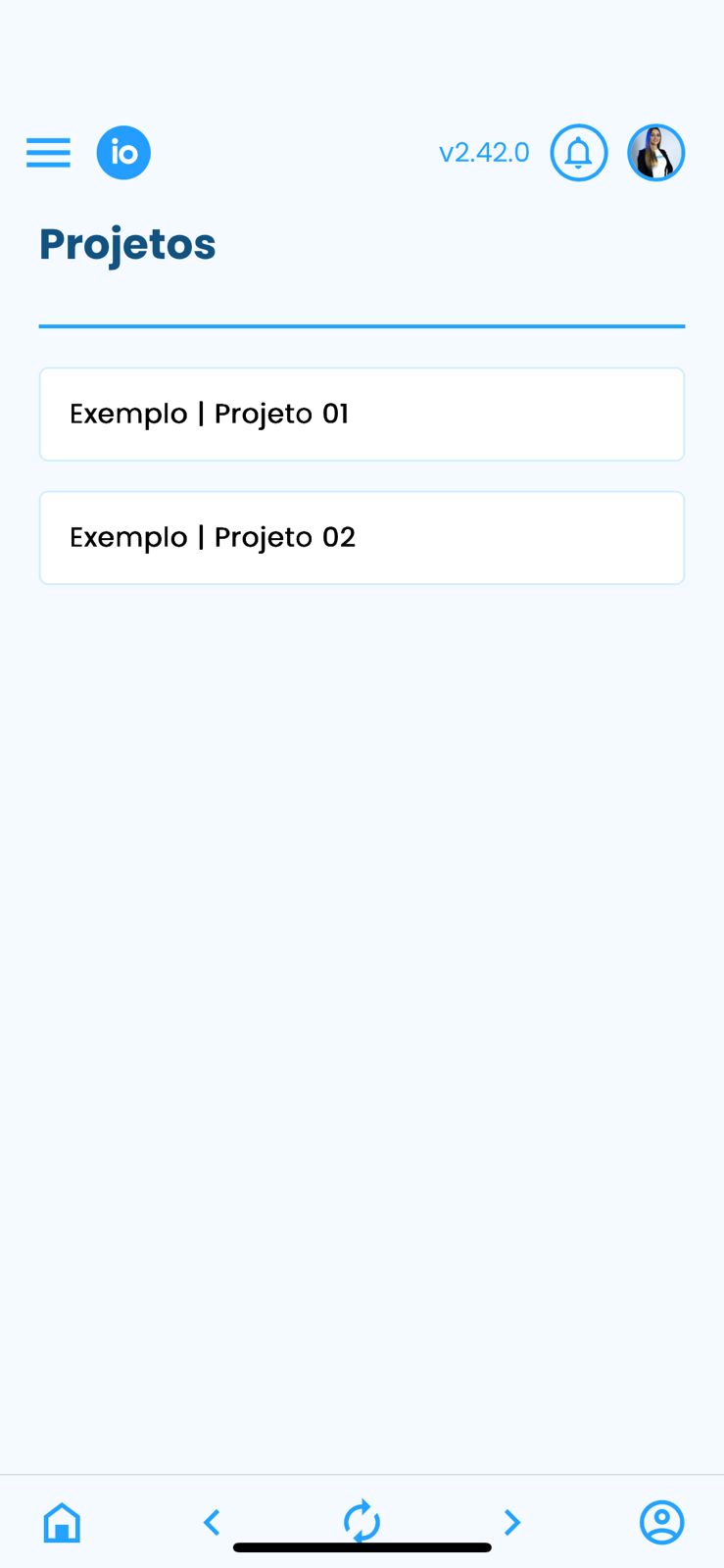Open Exemplo | Projeto 01
The image size is (724, 1568).
pyautogui.click(x=362, y=414)
